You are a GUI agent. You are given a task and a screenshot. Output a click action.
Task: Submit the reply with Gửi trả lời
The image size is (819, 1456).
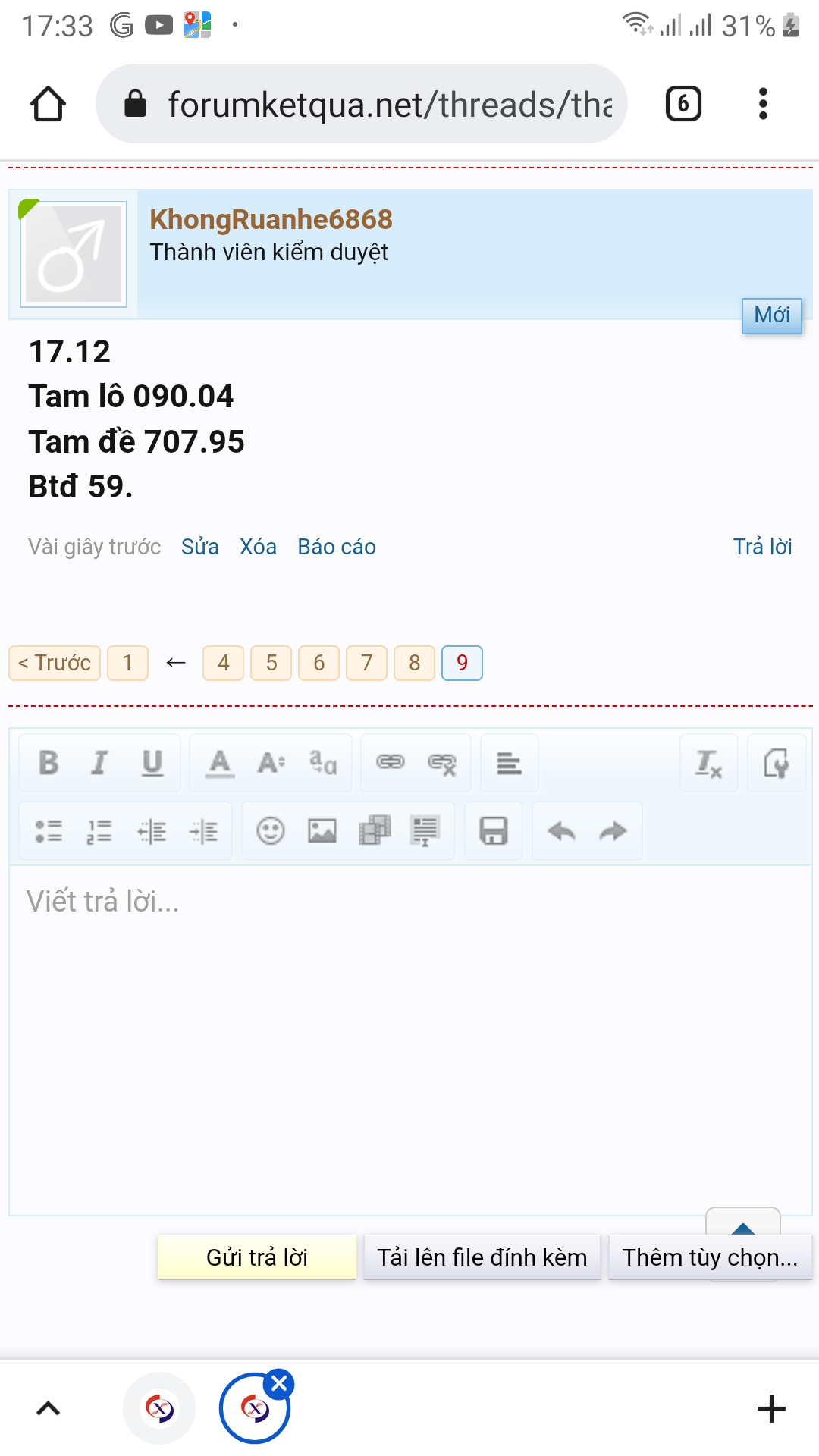(256, 1257)
